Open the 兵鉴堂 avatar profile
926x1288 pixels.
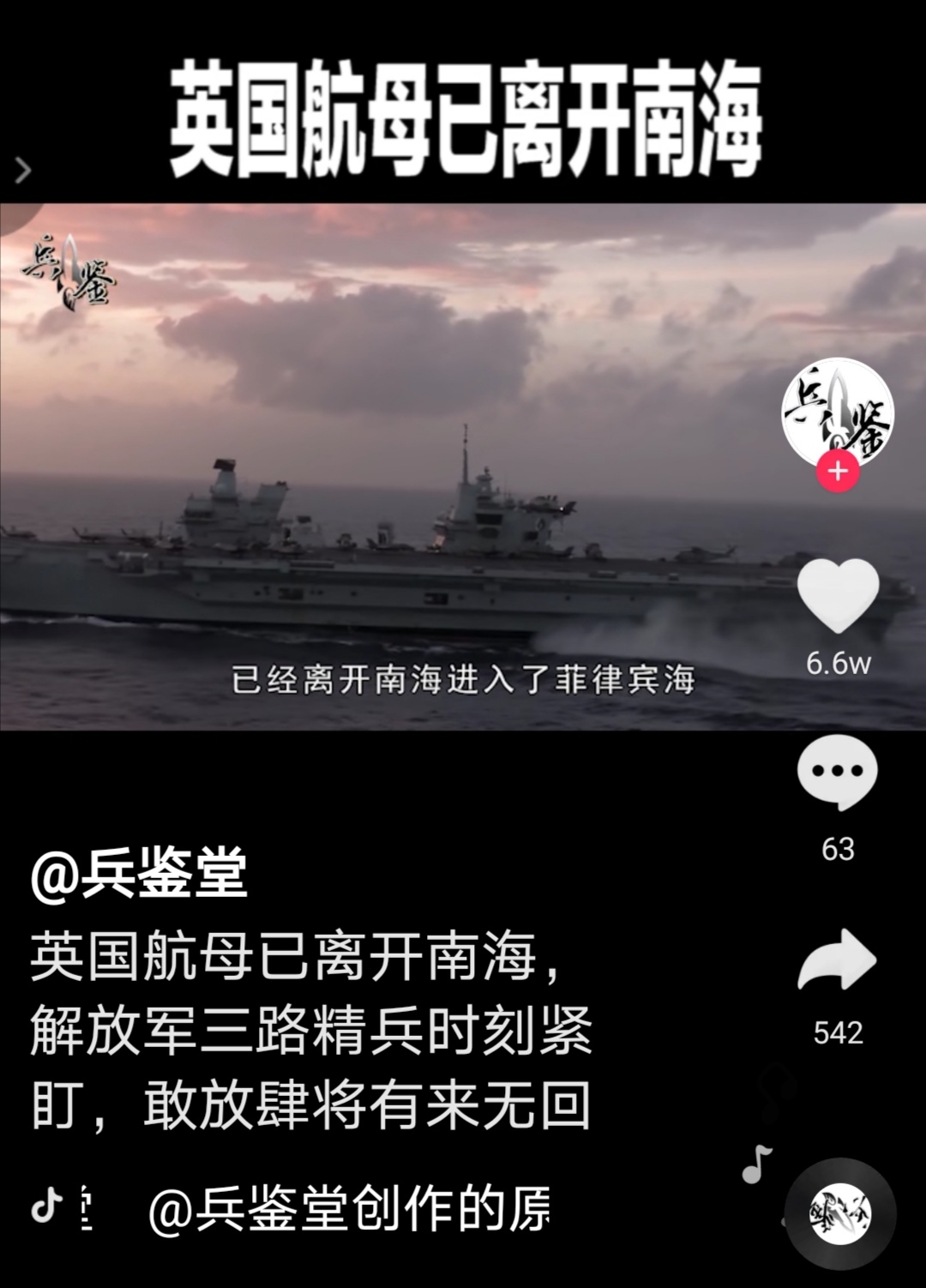tap(838, 412)
